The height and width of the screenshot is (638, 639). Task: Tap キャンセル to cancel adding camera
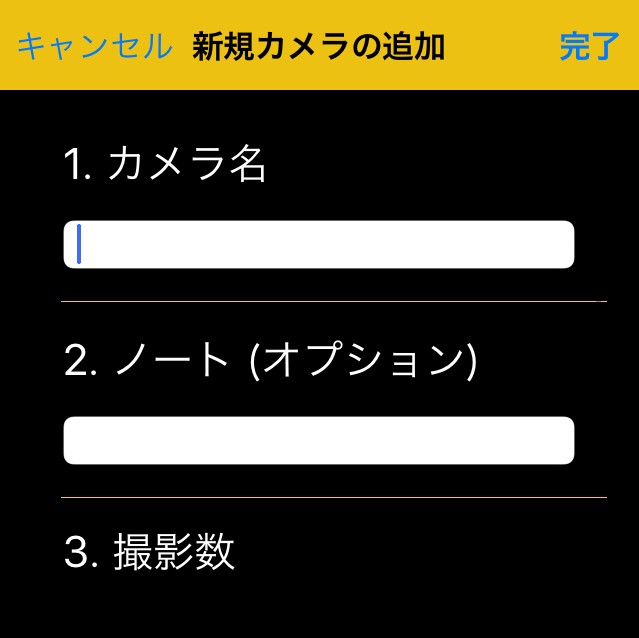(95, 47)
